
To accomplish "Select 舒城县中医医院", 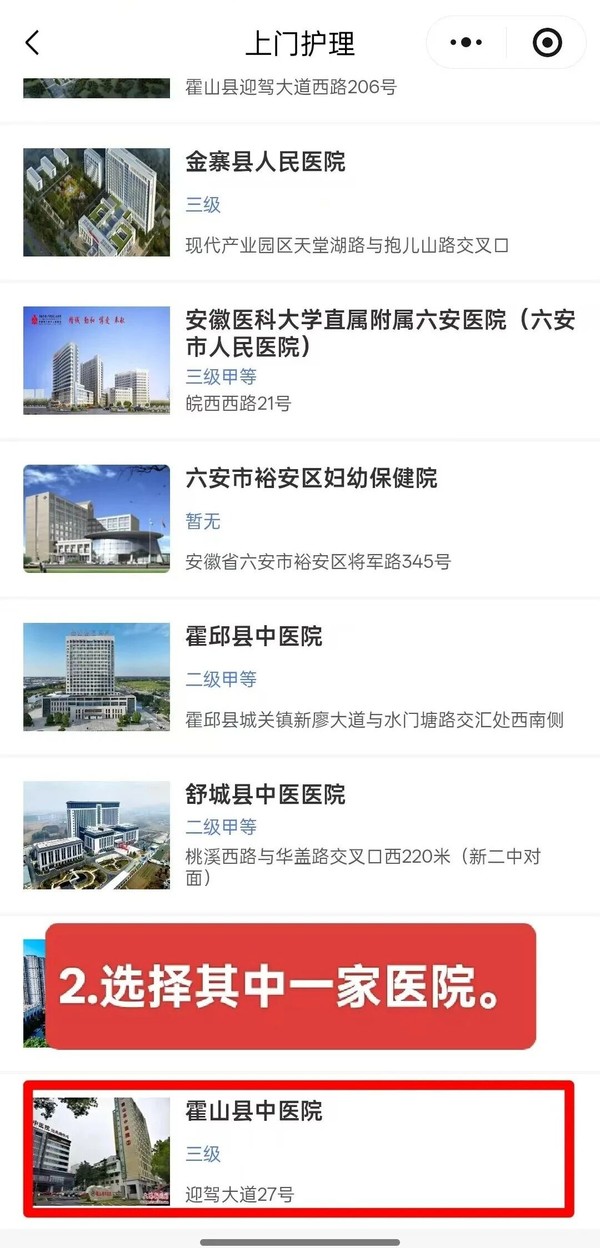I will (300, 834).
